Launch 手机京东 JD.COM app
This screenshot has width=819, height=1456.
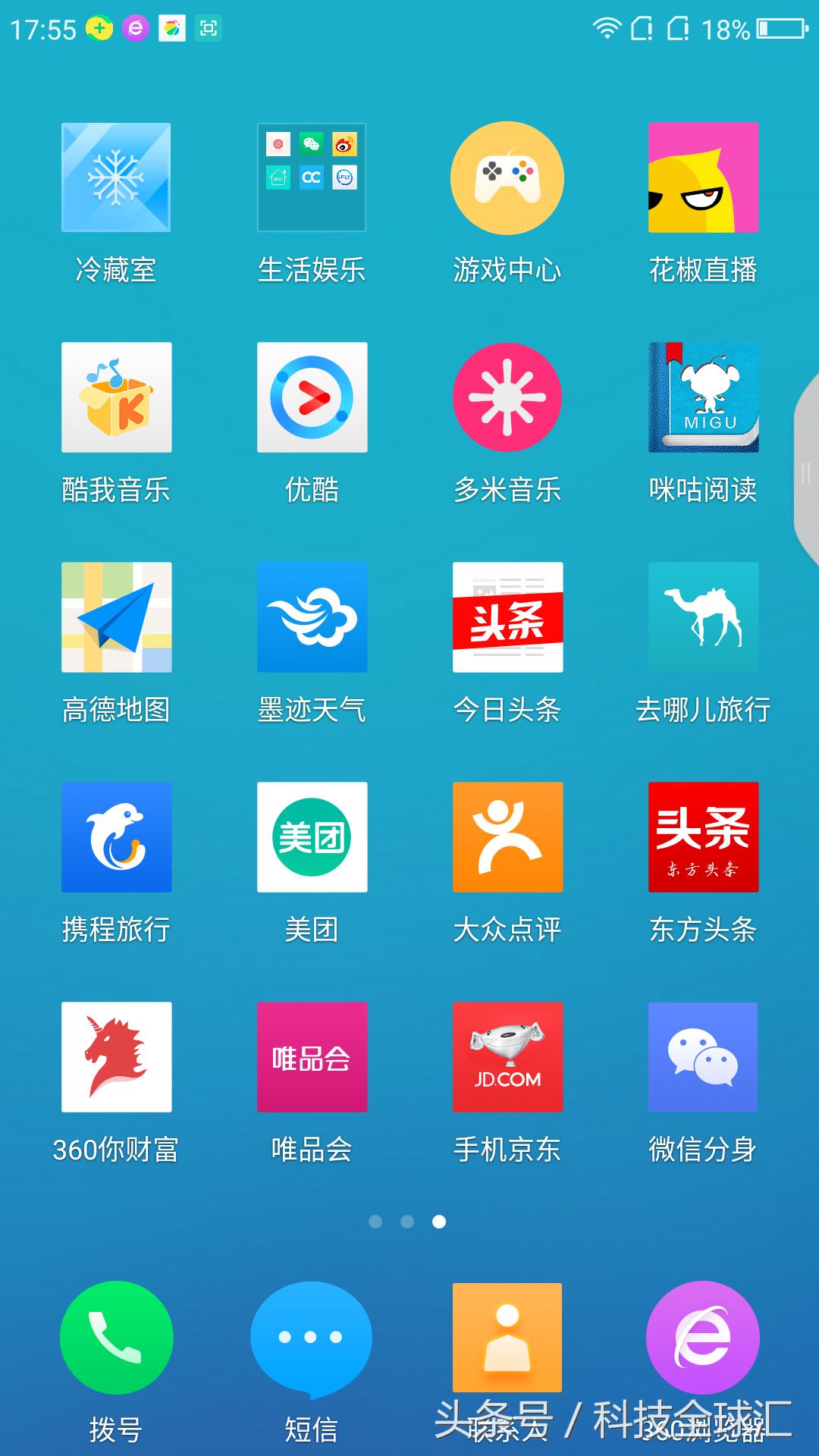(x=507, y=1058)
